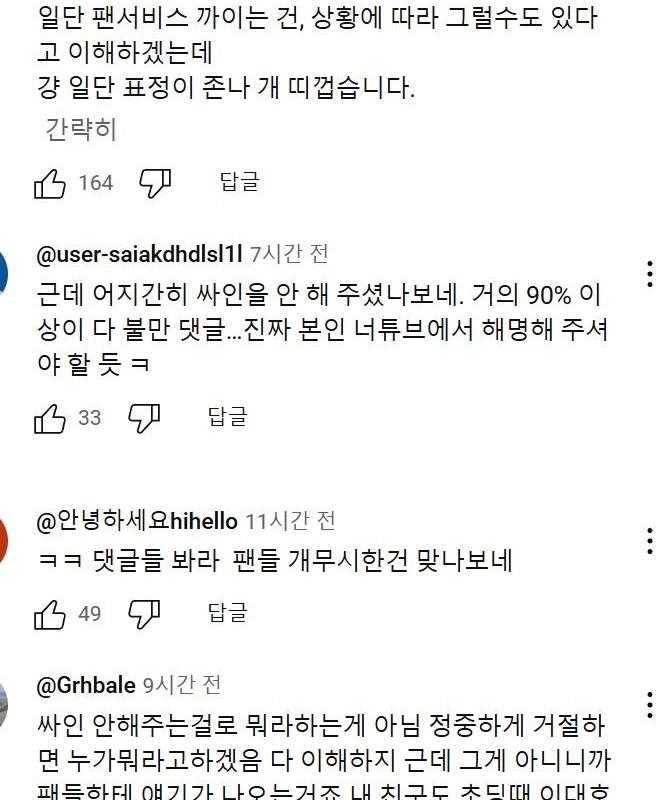Like the comment with 164 likes
658x800 pixels.
[50, 183]
